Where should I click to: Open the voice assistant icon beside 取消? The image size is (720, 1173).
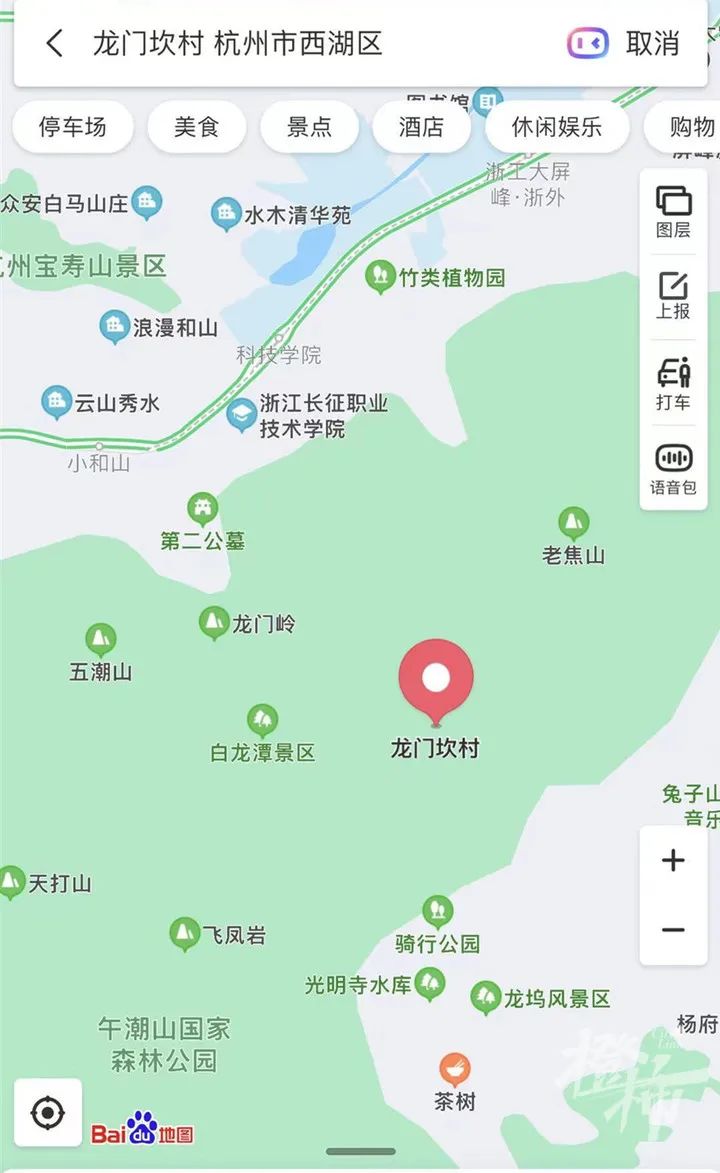coord(587,43)
